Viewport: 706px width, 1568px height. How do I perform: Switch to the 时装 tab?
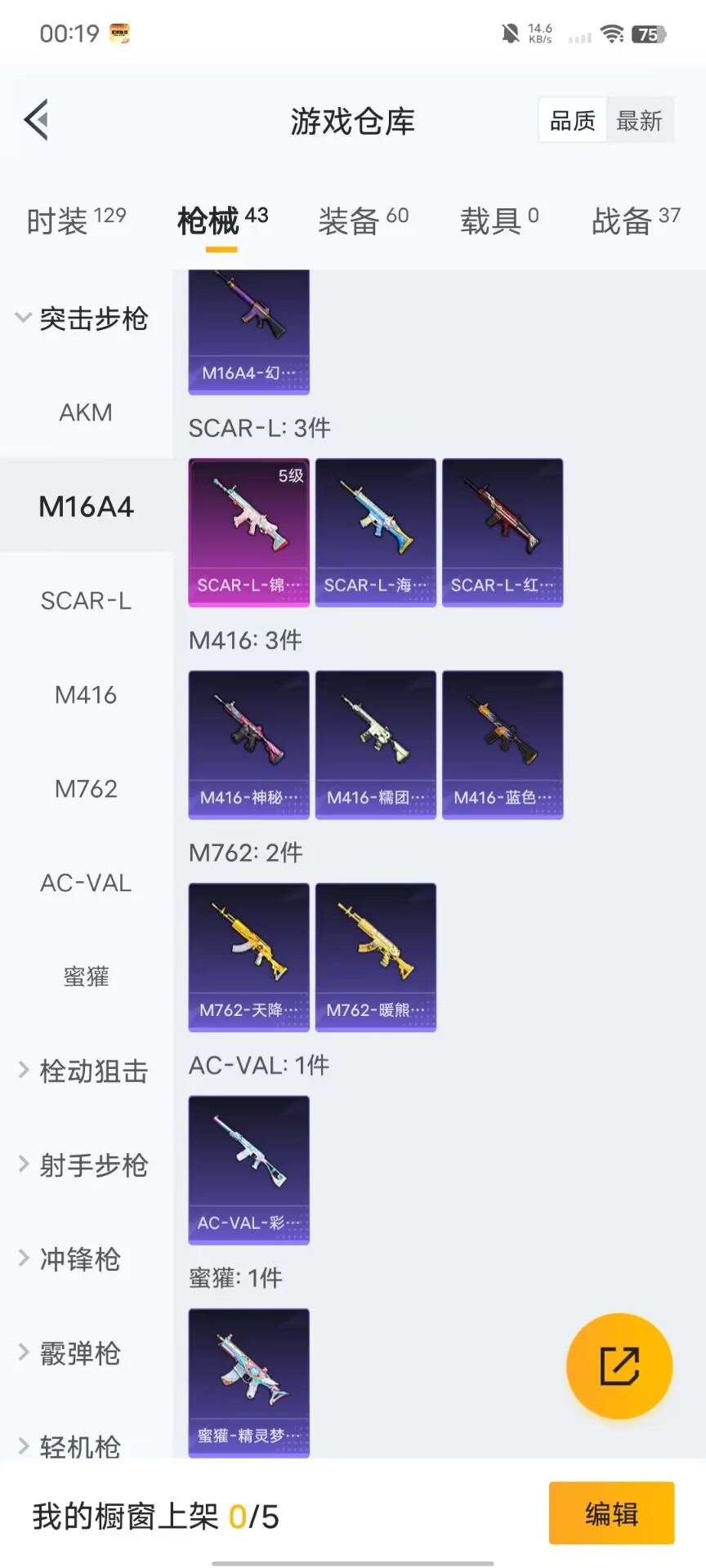point(76,220)
